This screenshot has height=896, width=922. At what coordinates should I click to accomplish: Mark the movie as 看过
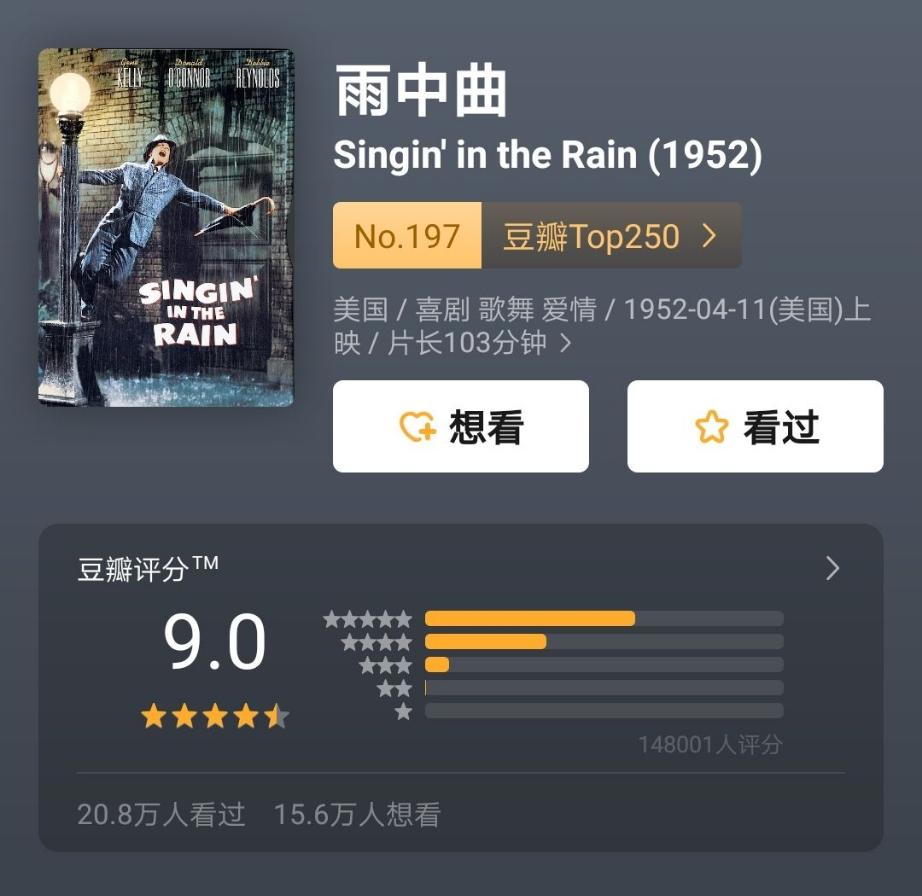click(755, 427)
